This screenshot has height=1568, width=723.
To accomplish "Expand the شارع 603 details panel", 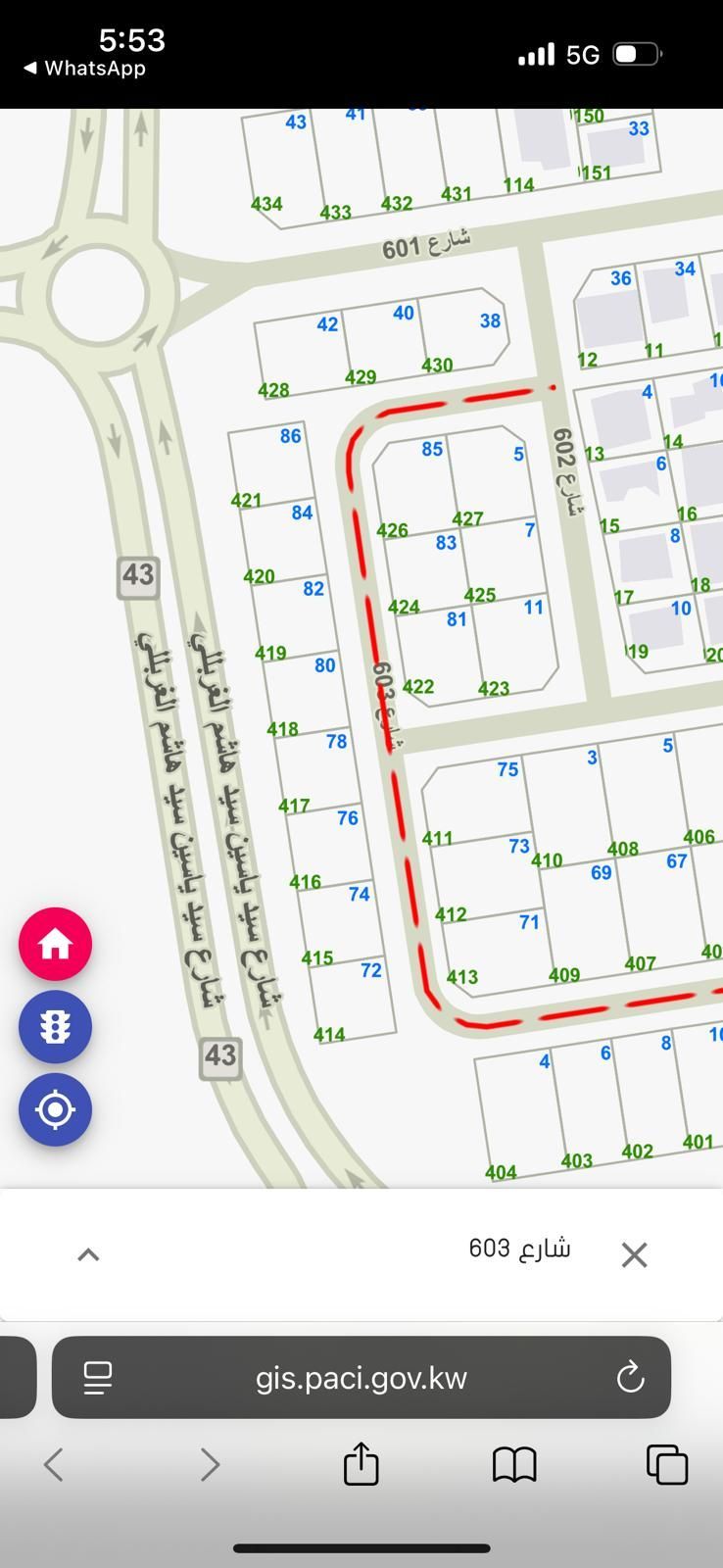I will click(88, 1254).
